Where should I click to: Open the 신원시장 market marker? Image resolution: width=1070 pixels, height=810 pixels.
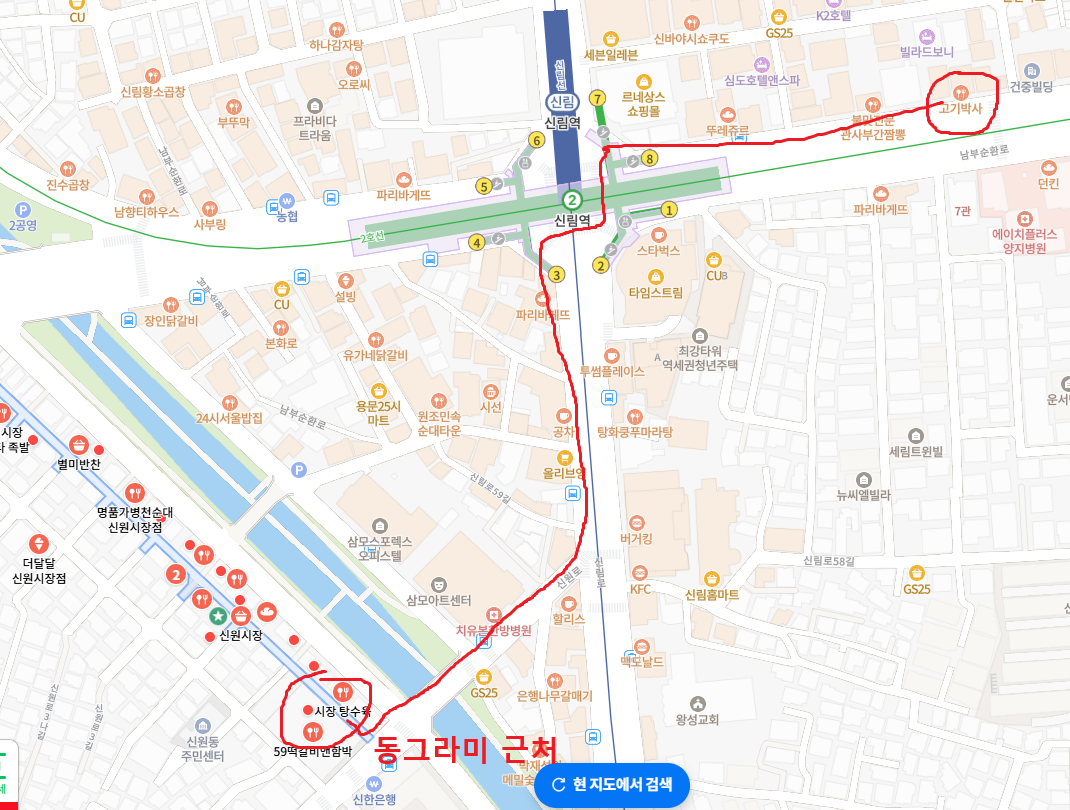(x=241, y=616)
